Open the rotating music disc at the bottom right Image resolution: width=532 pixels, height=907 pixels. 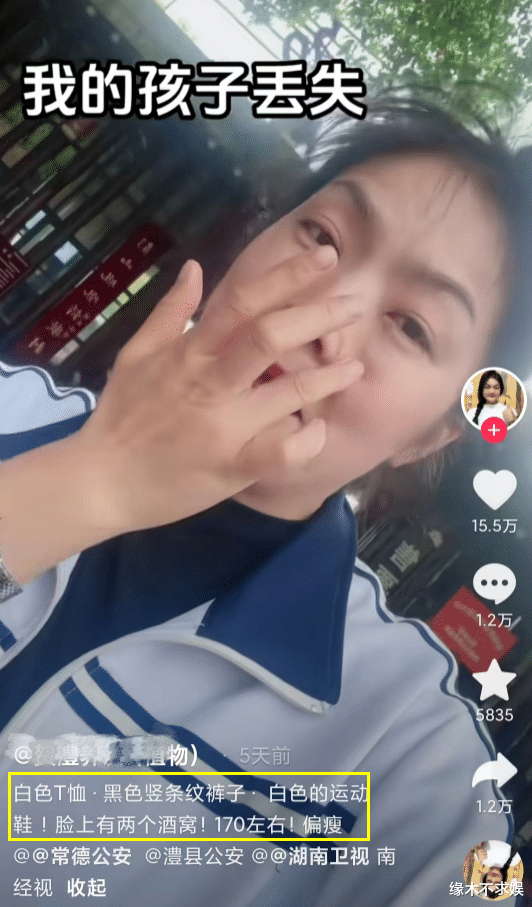click(x=495, y=871)
